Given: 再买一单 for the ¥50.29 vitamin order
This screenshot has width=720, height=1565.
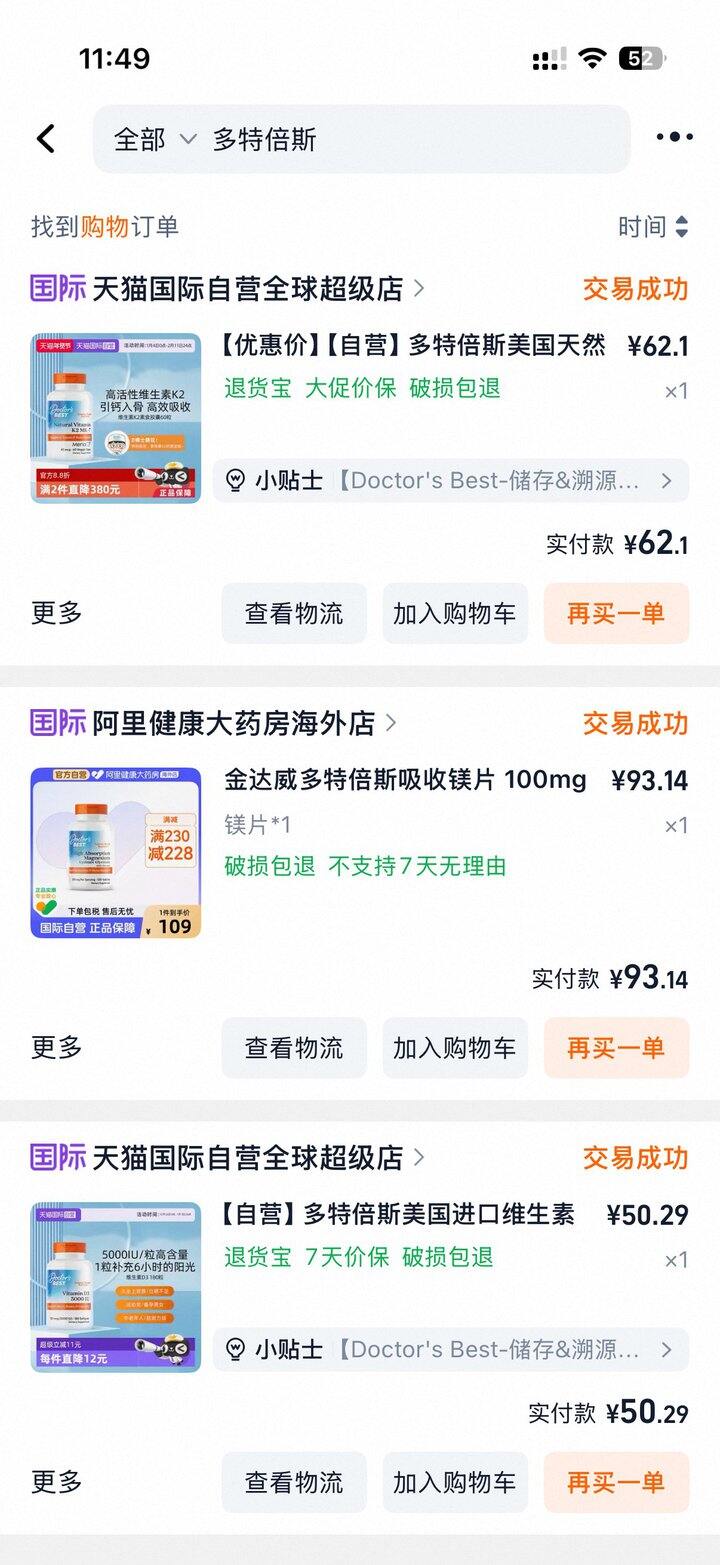Looking at the screenshot, I should (616, 1482).
